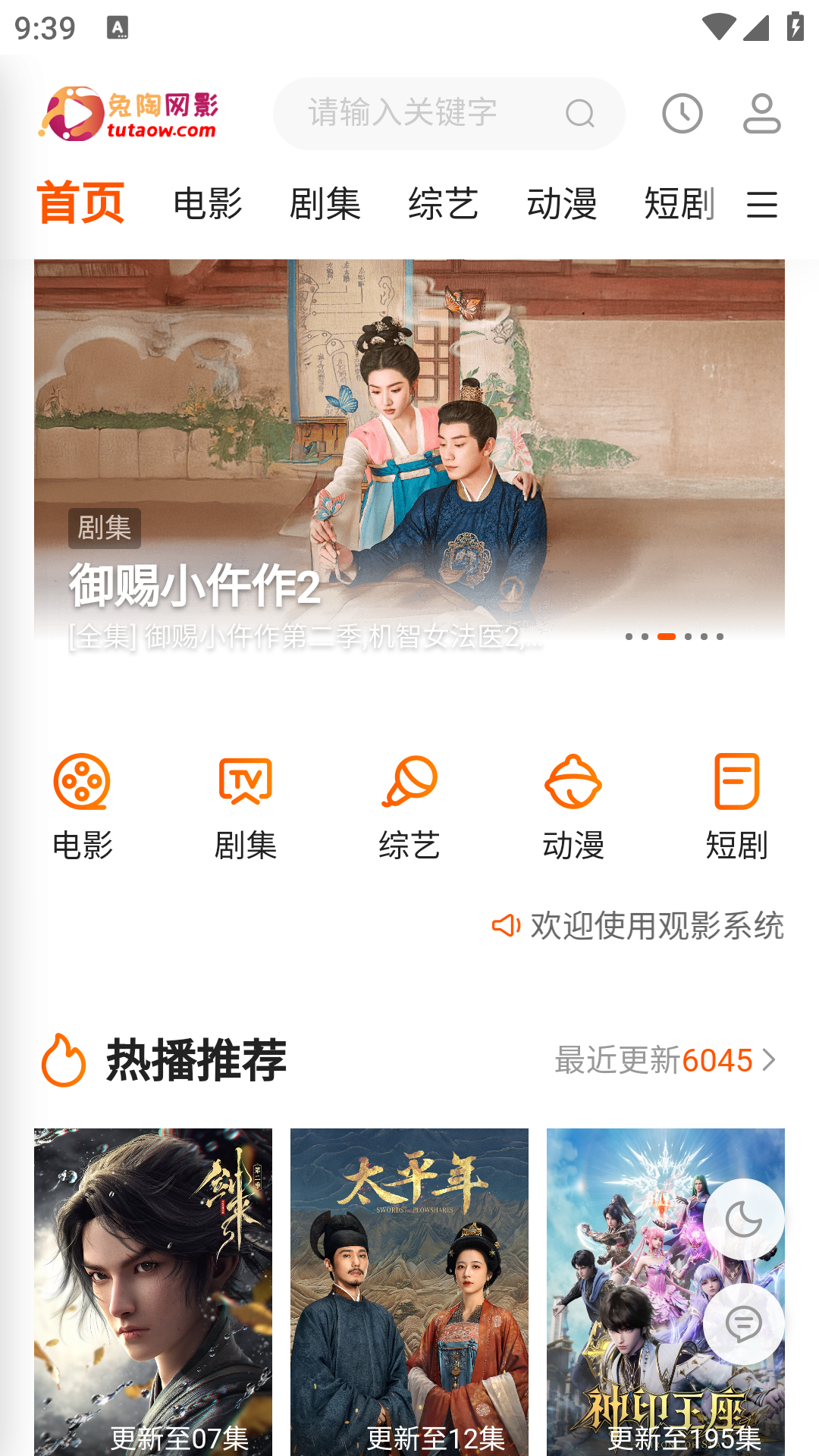Switch to the 剧集 top tab
The image size is (819, 1456).
[325, 204]
